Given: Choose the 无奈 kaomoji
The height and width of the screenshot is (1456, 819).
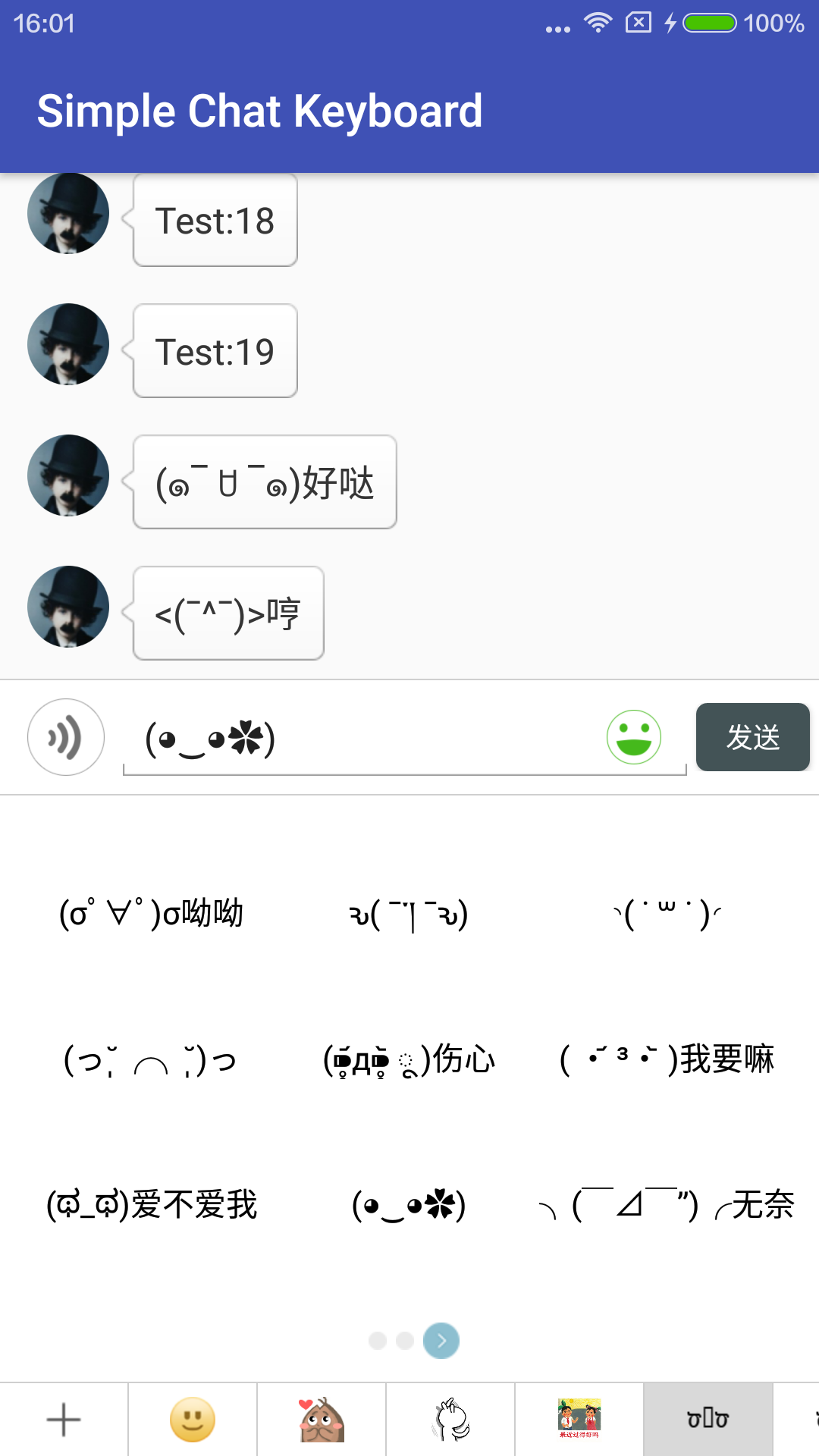Looking at the screenshot, I should 667,1205.
